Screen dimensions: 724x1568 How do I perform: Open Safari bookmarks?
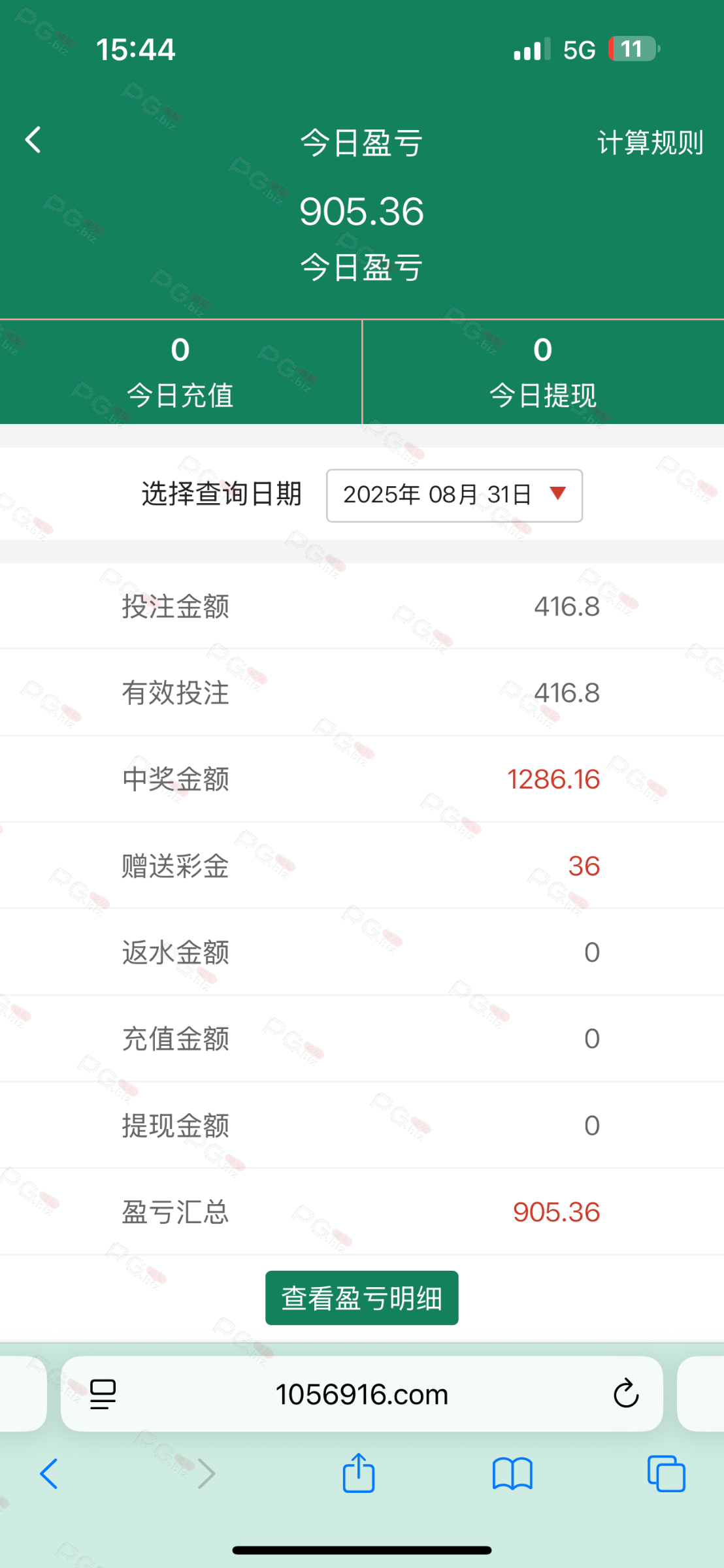(x=513, y=1474)
